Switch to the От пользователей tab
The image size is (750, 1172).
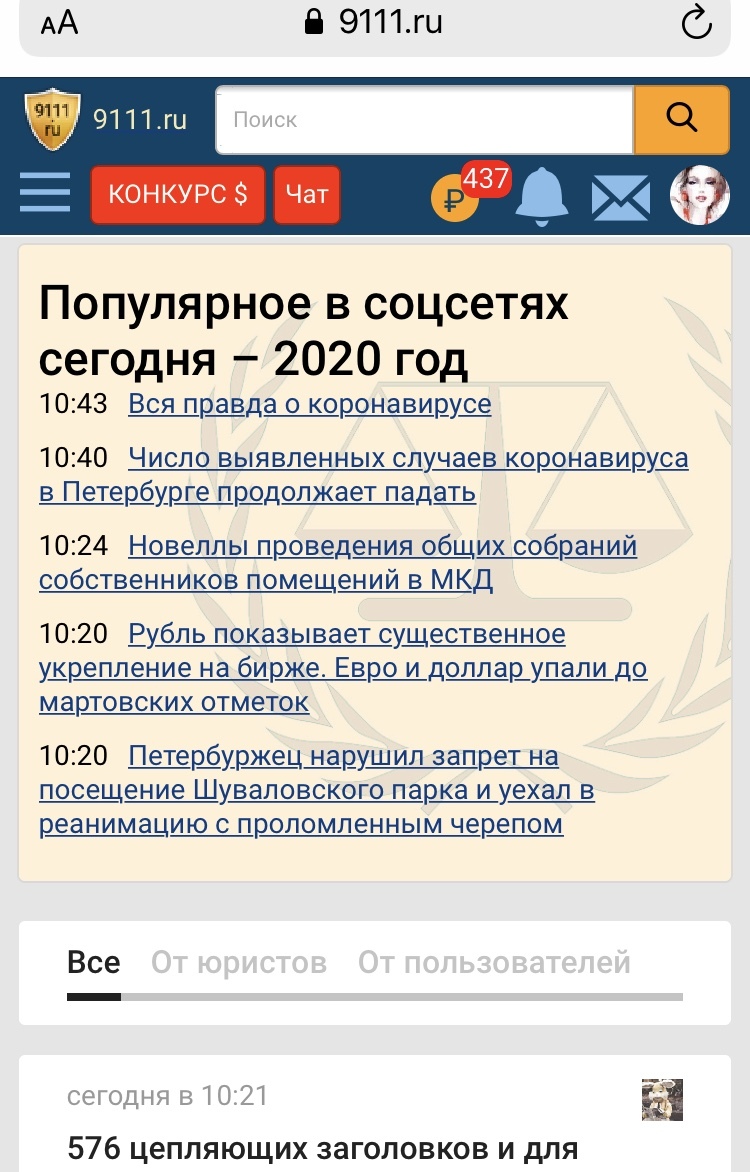click(x=494, y=962)
